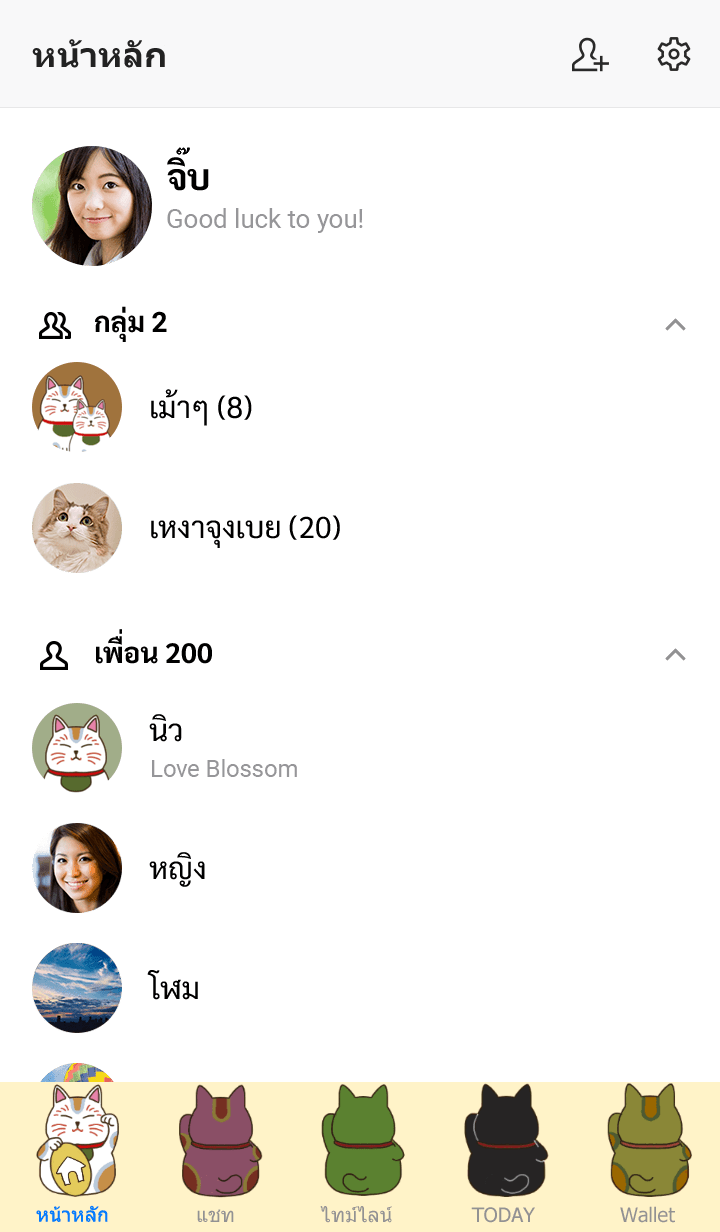
Task: Switch to the TODAY tab
Action: 504,1157
